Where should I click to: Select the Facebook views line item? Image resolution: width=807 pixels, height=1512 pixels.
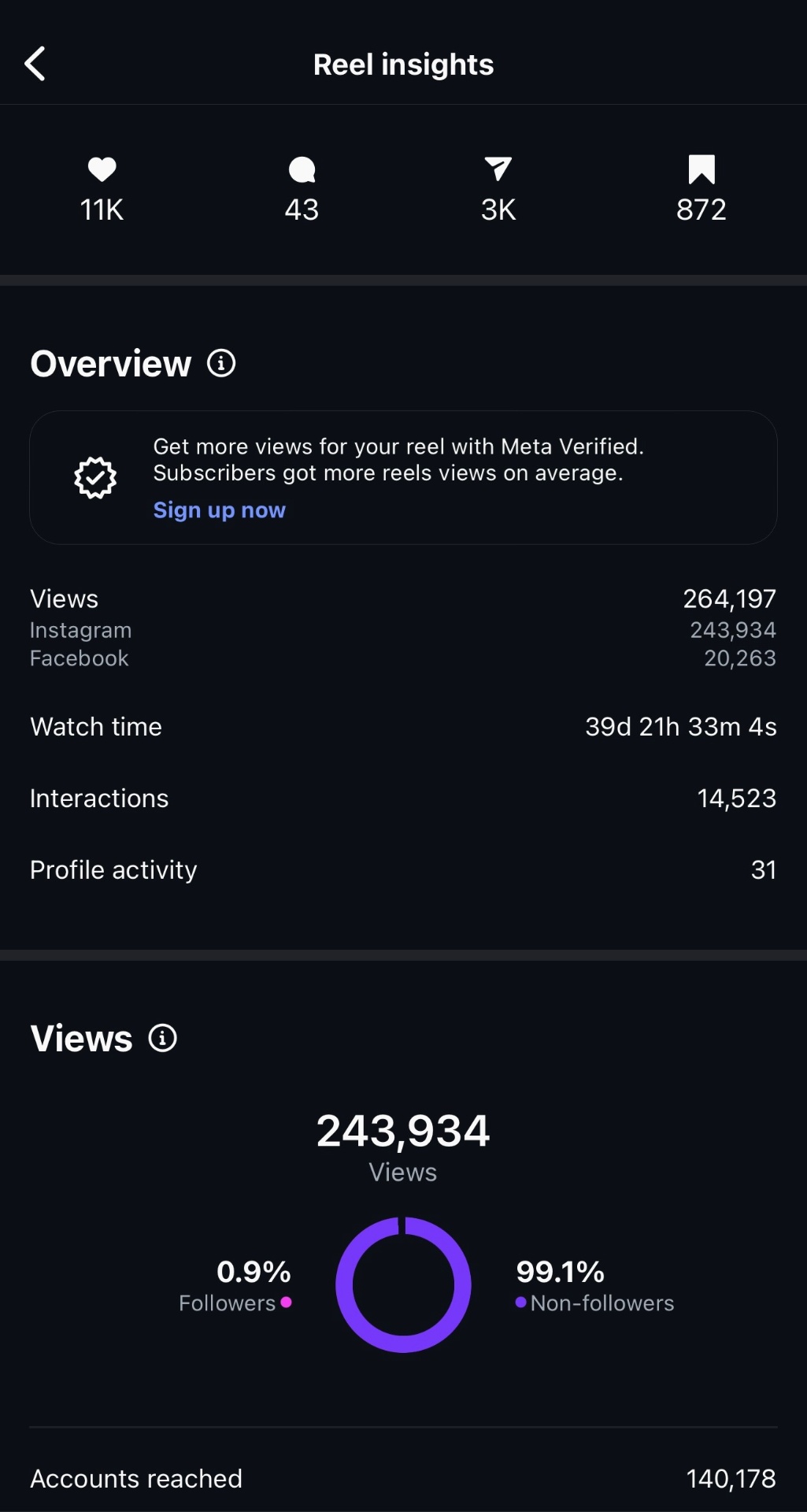point(403,658)
